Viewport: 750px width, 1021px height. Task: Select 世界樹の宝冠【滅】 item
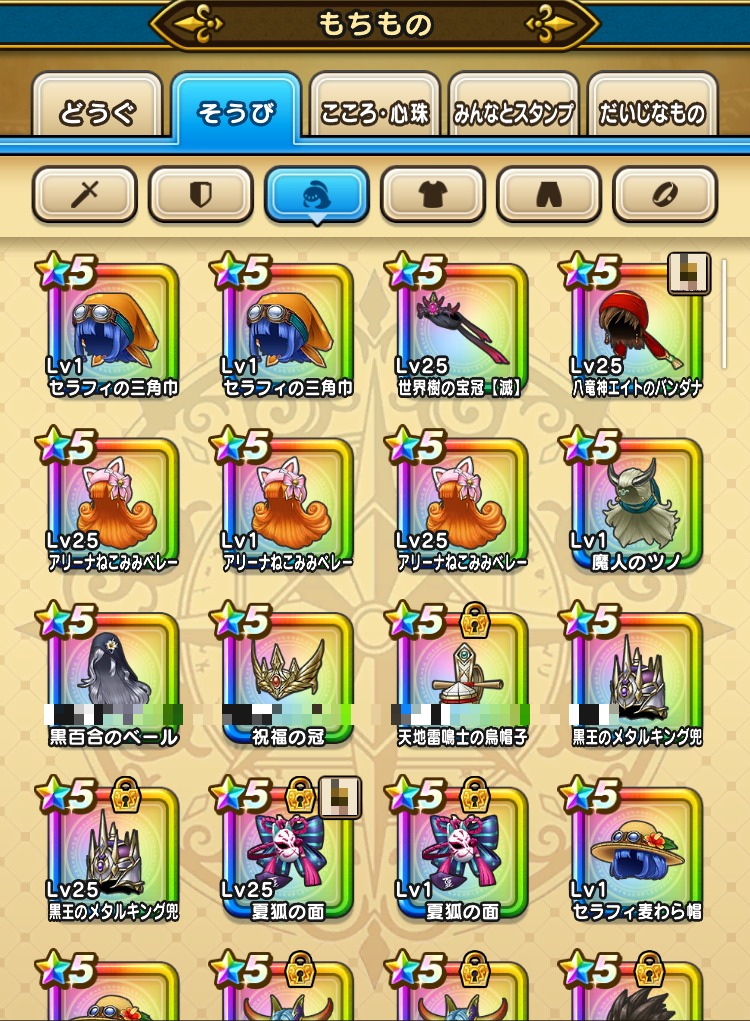pyautogui.click(x=461, y=330)
